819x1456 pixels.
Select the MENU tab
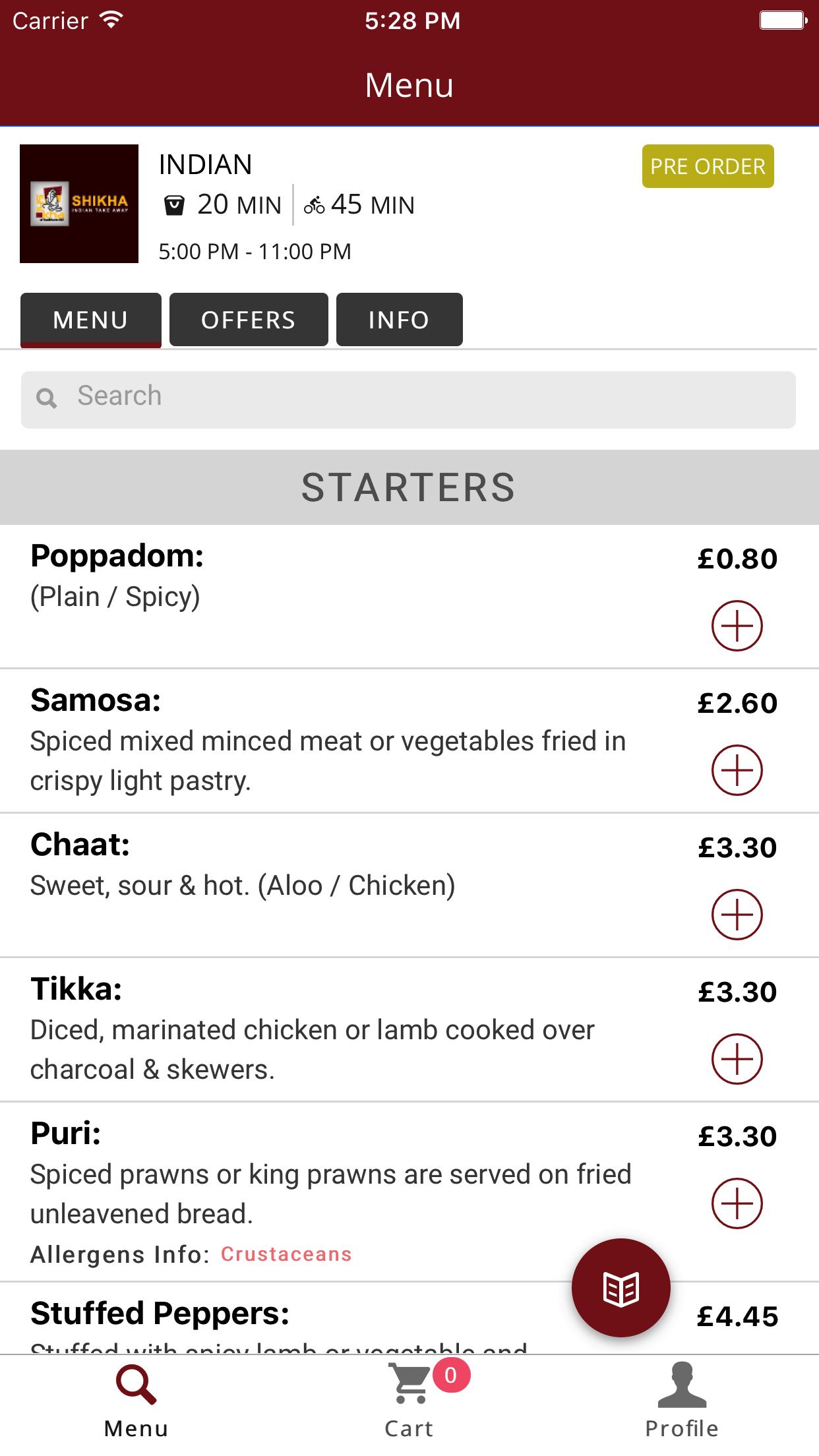click(x=90, y=320)
